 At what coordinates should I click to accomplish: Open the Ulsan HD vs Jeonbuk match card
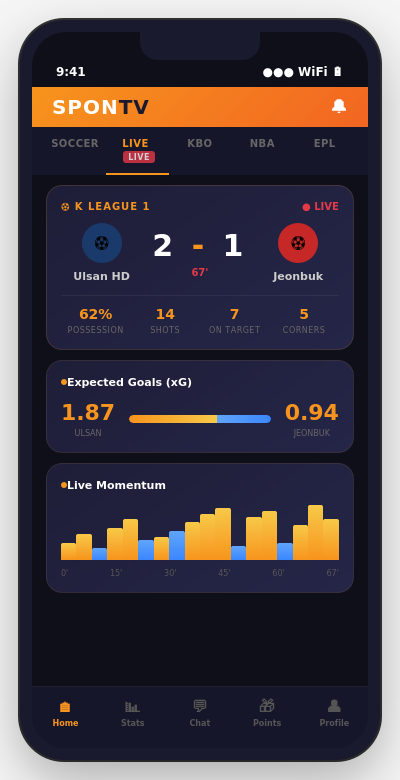coord(200,268)
